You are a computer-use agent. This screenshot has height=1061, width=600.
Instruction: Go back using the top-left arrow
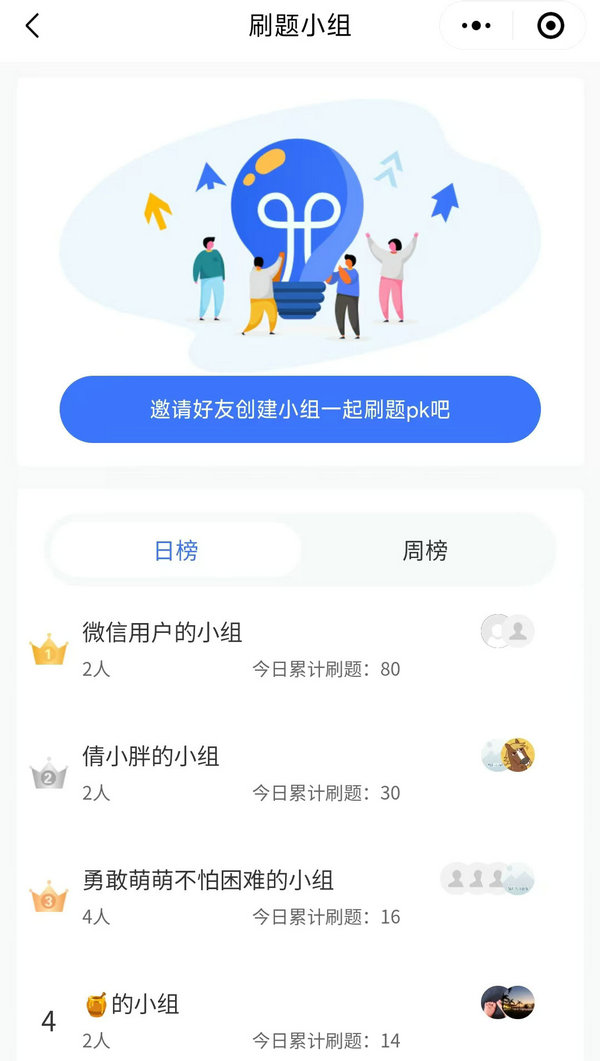click(33, 26)
